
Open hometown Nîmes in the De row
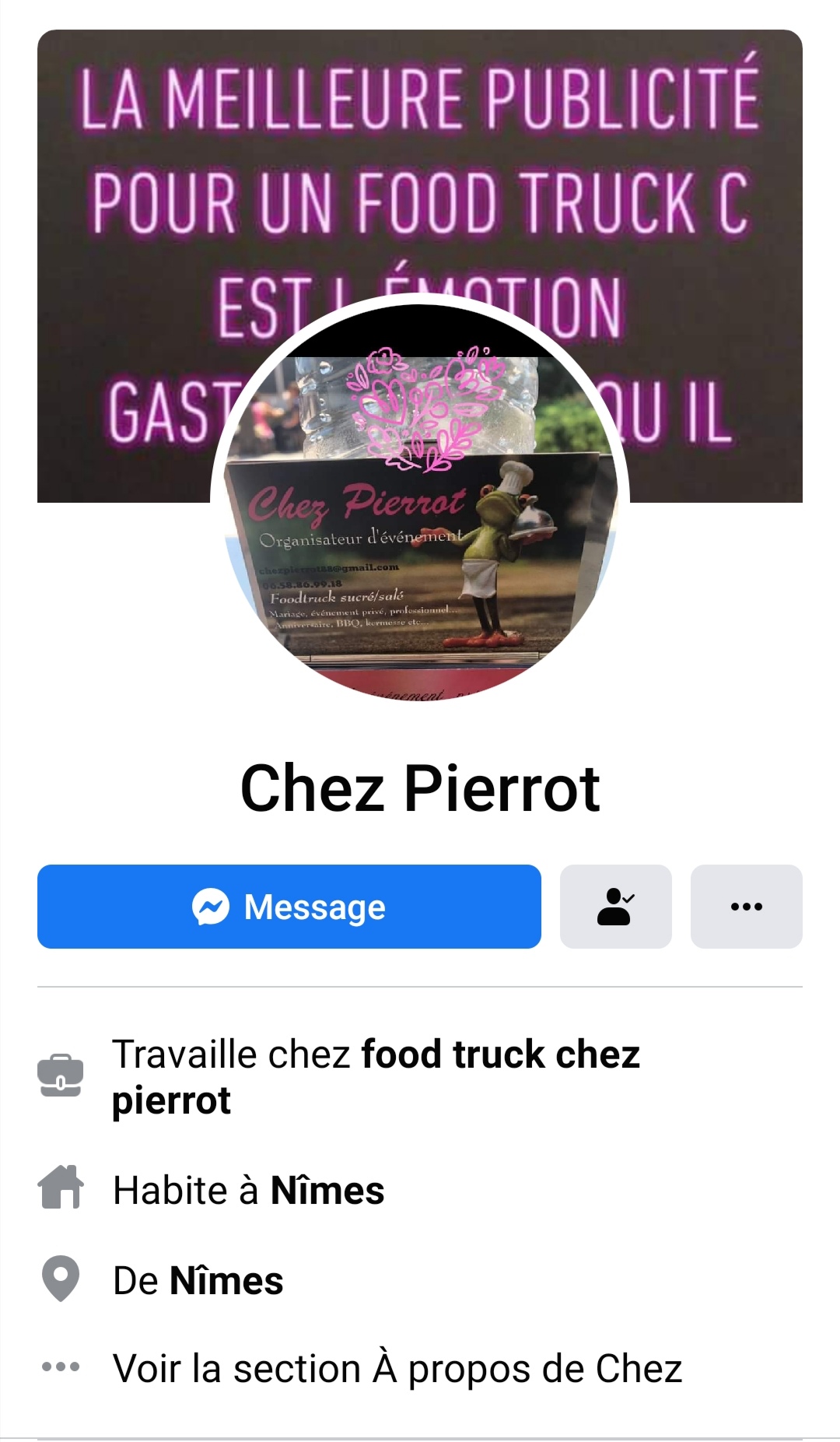click(x=226, y=1281)
